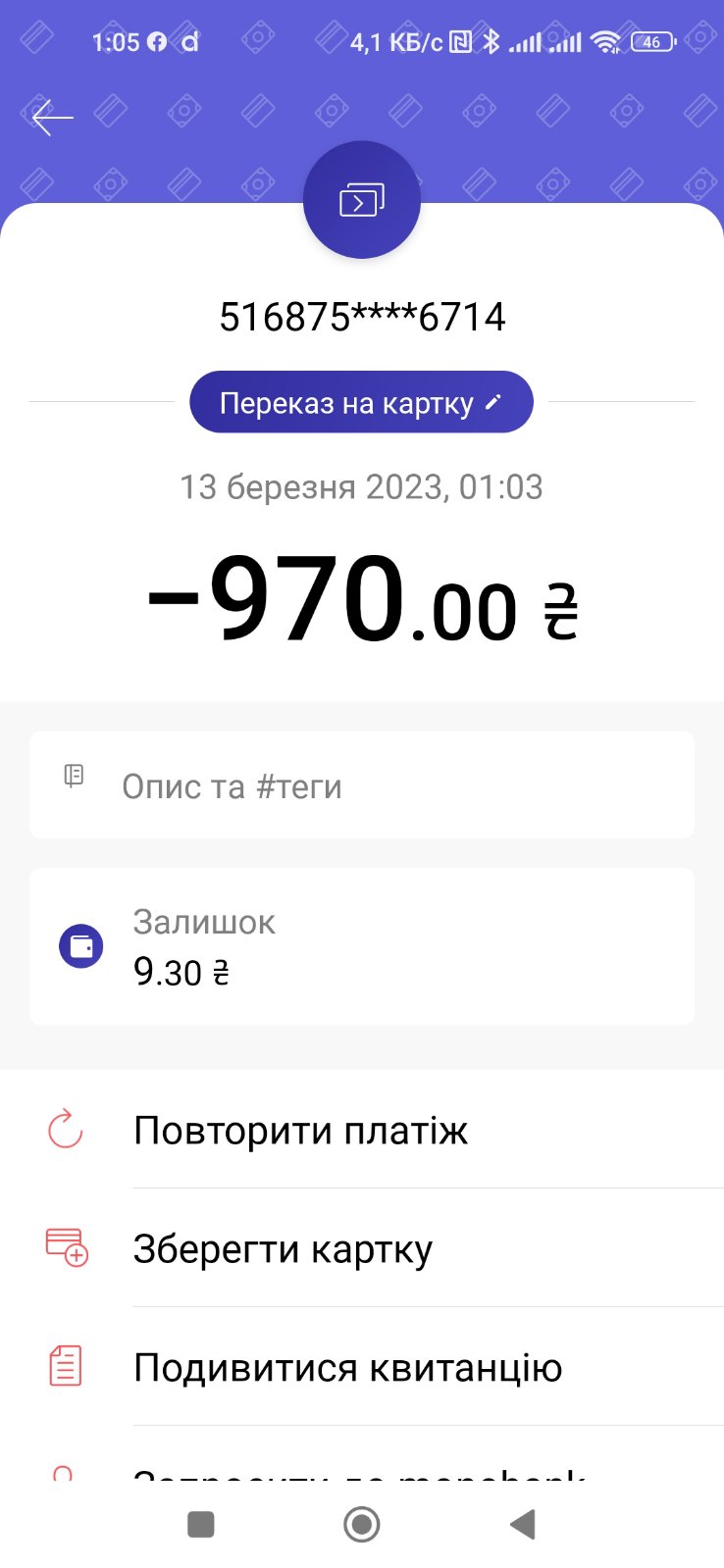Viewport: 724px width, 1568px height.
Task: Tap the system home button
Action: click(362, 1524)
